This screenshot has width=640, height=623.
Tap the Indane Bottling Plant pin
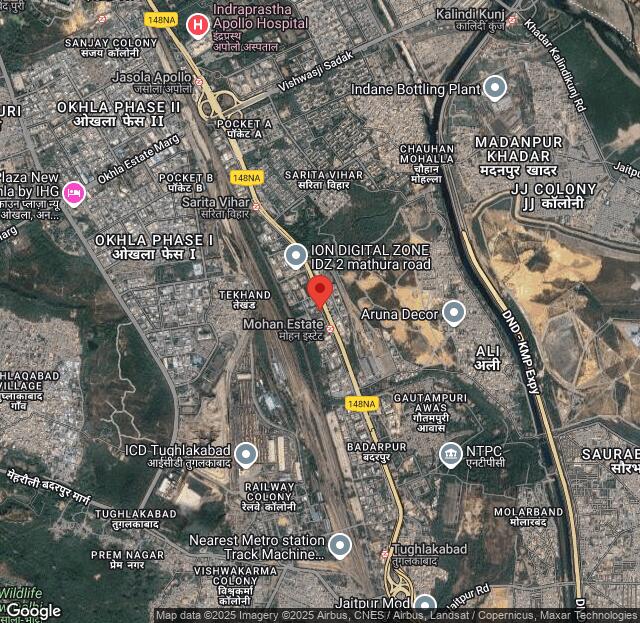494,88
